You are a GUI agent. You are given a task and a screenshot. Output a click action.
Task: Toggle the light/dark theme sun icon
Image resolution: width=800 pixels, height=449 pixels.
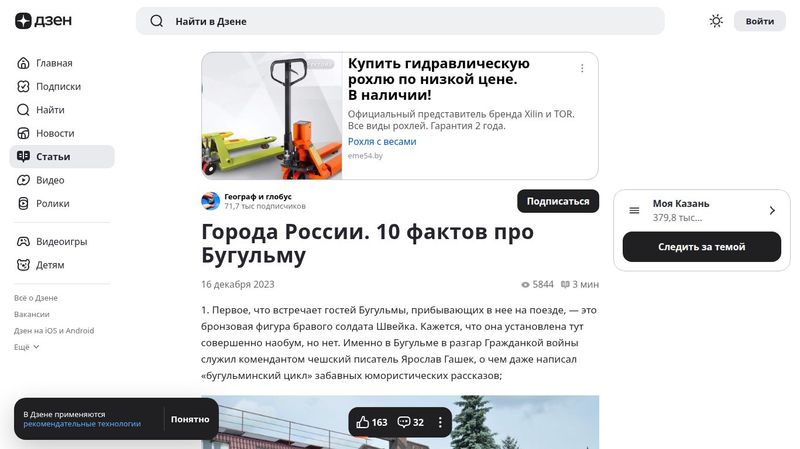pos(716,21)
